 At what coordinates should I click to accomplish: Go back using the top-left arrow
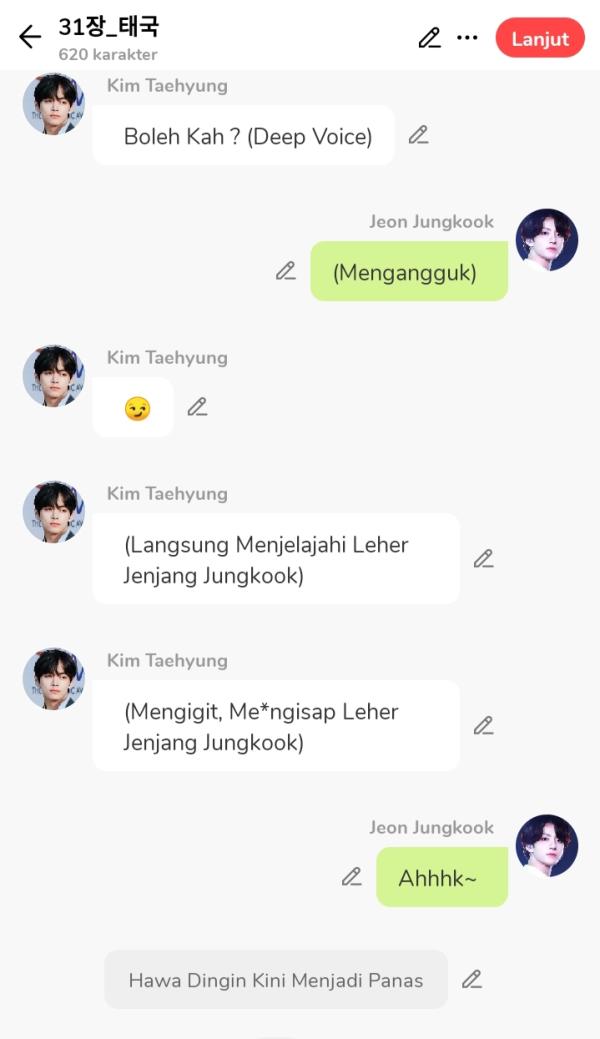coord(29,38)
